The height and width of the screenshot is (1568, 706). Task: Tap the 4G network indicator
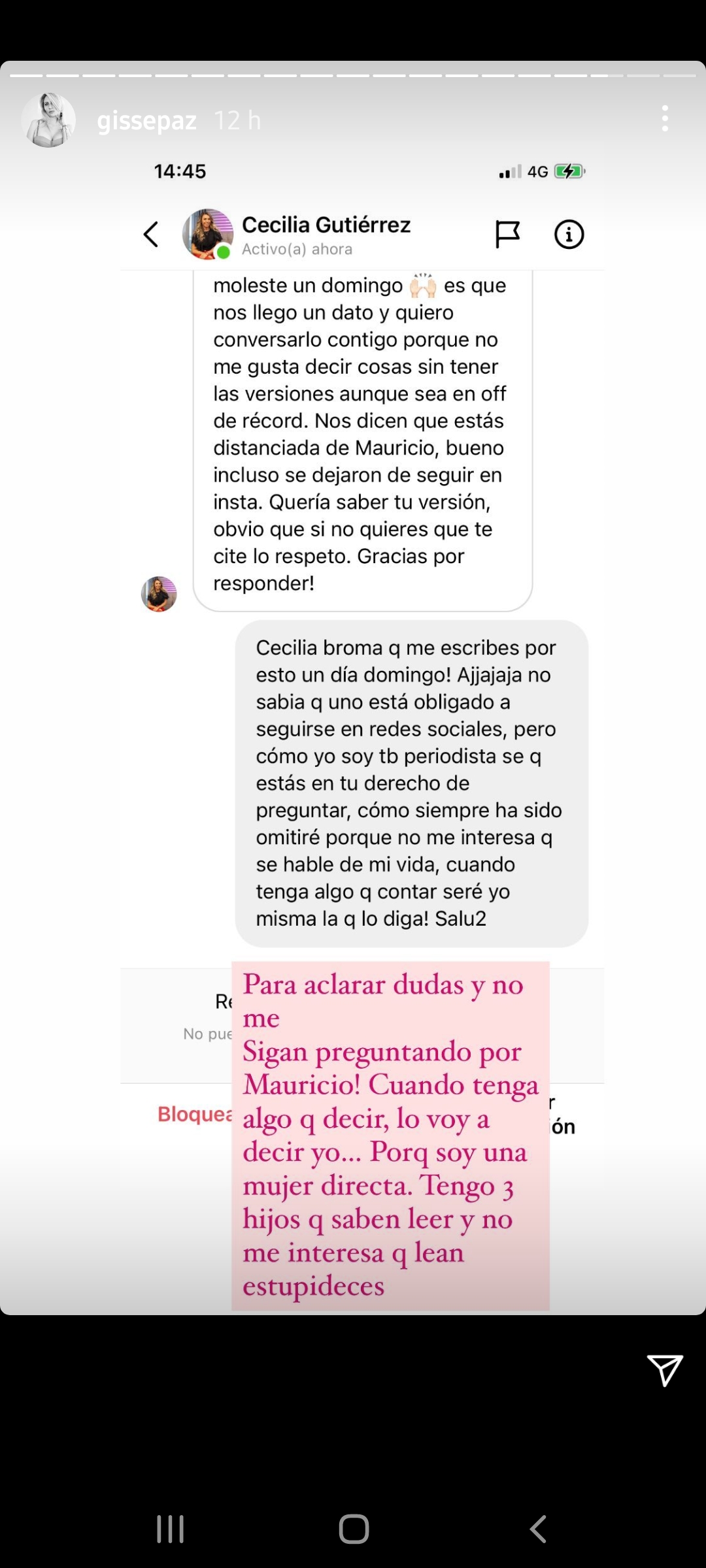[539, 171]
